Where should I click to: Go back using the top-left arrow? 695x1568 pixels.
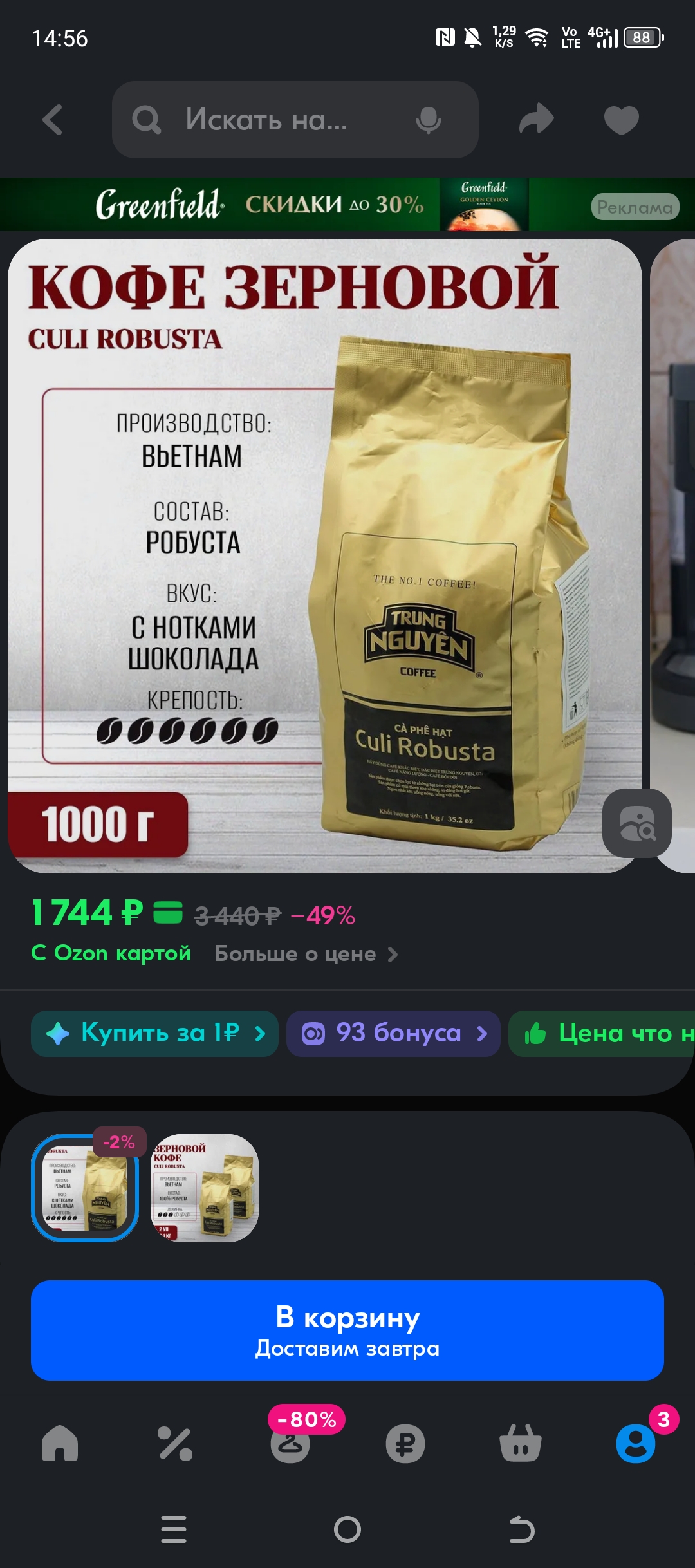point(53,120)
